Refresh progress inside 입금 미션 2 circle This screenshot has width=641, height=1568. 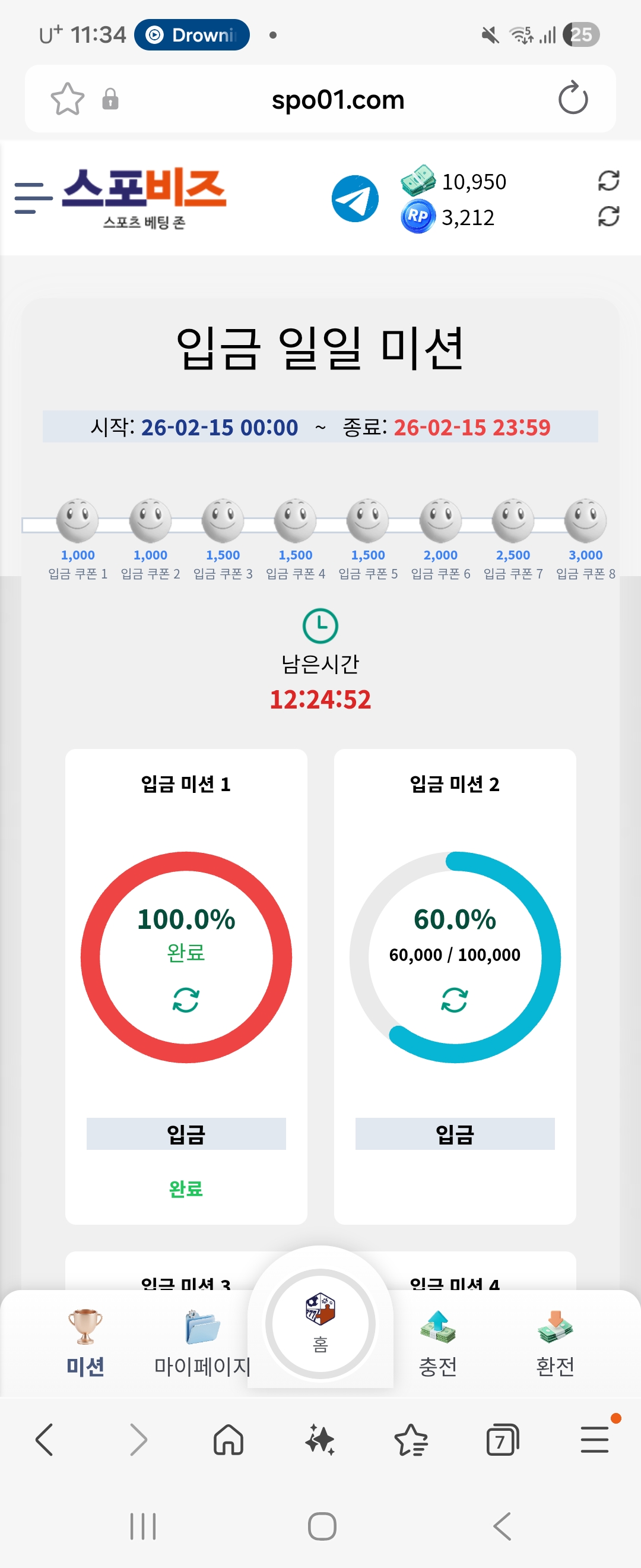coord(454,1000)
